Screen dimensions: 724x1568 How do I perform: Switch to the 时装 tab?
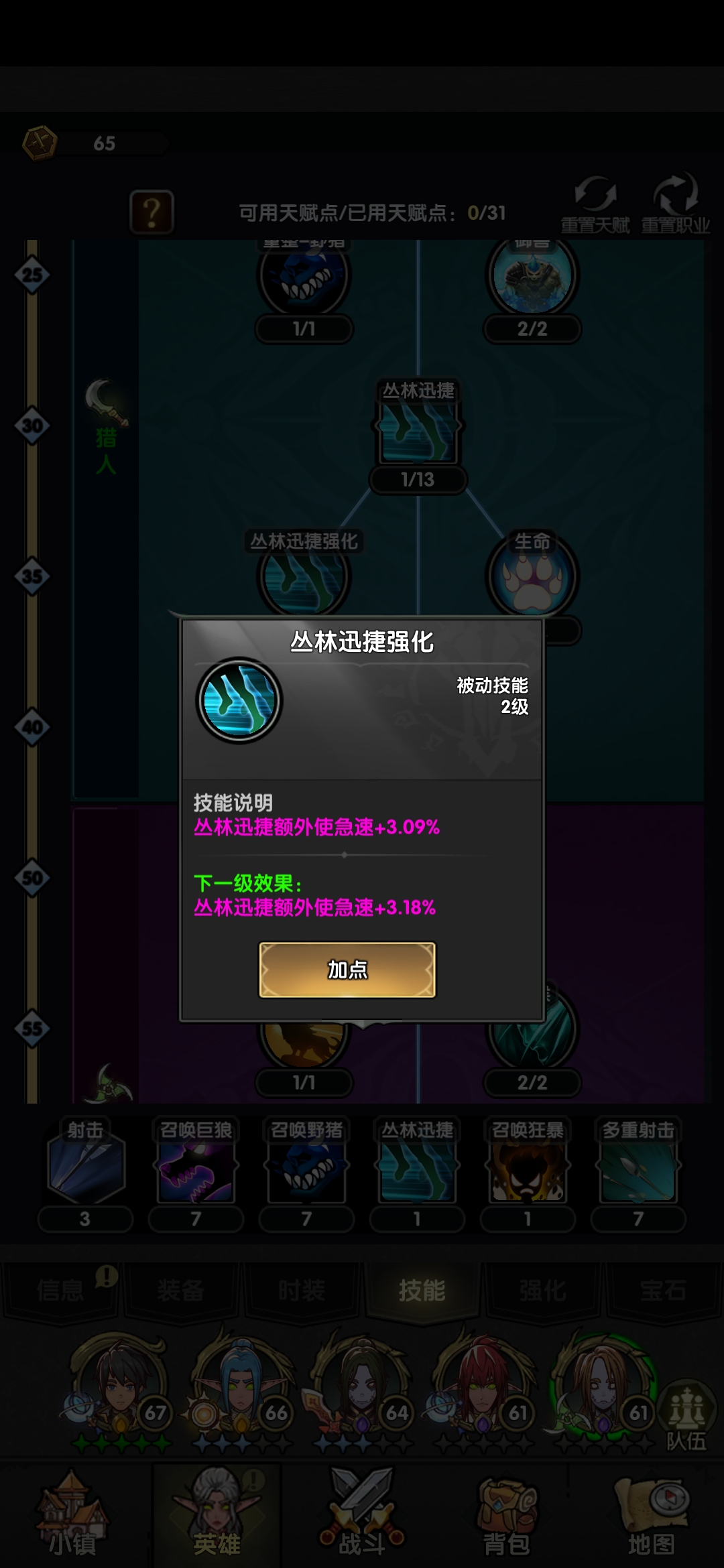(x=302, y=1290)
